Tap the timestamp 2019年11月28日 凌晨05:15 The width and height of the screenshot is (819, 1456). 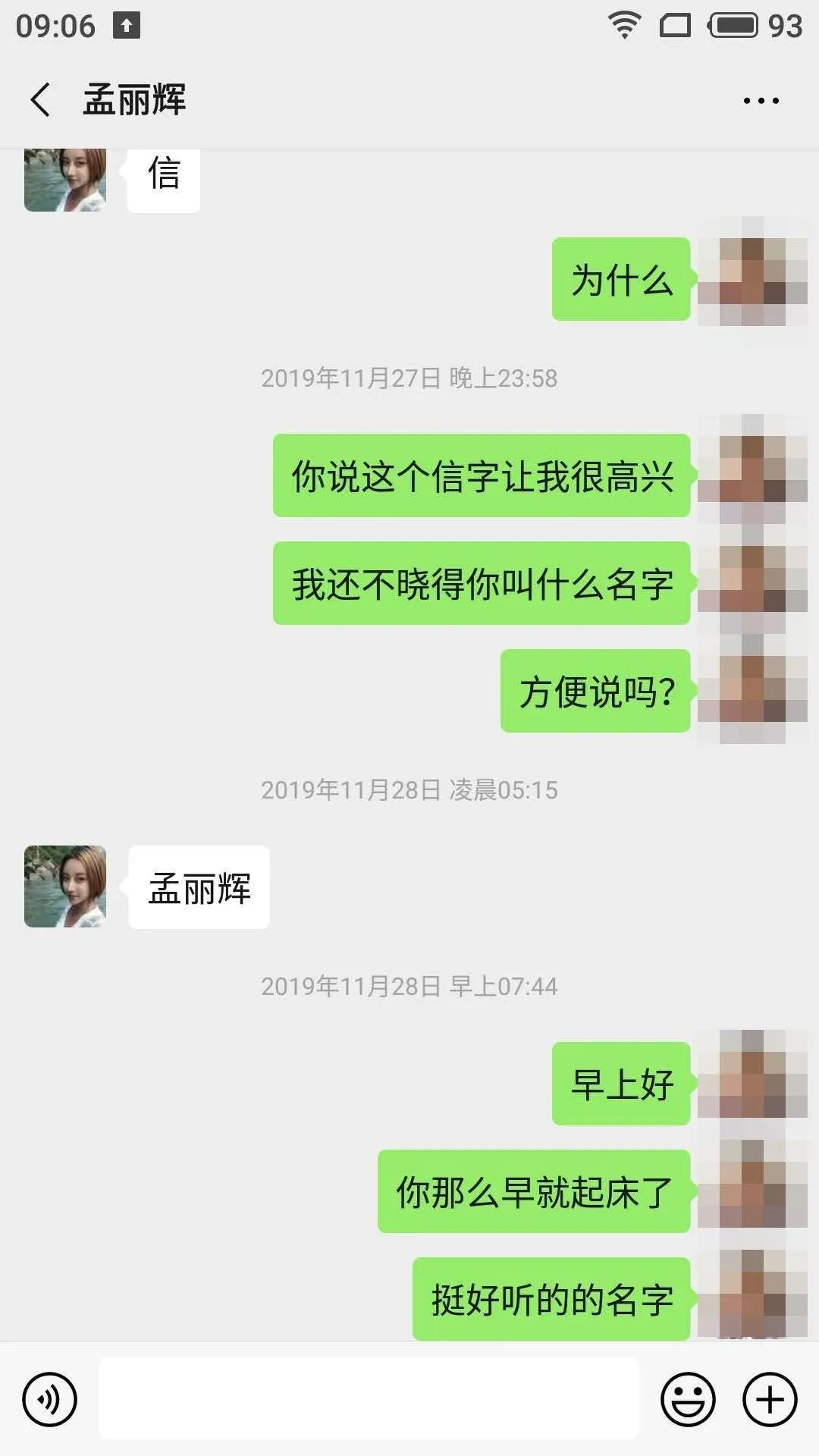click(409, 790)
